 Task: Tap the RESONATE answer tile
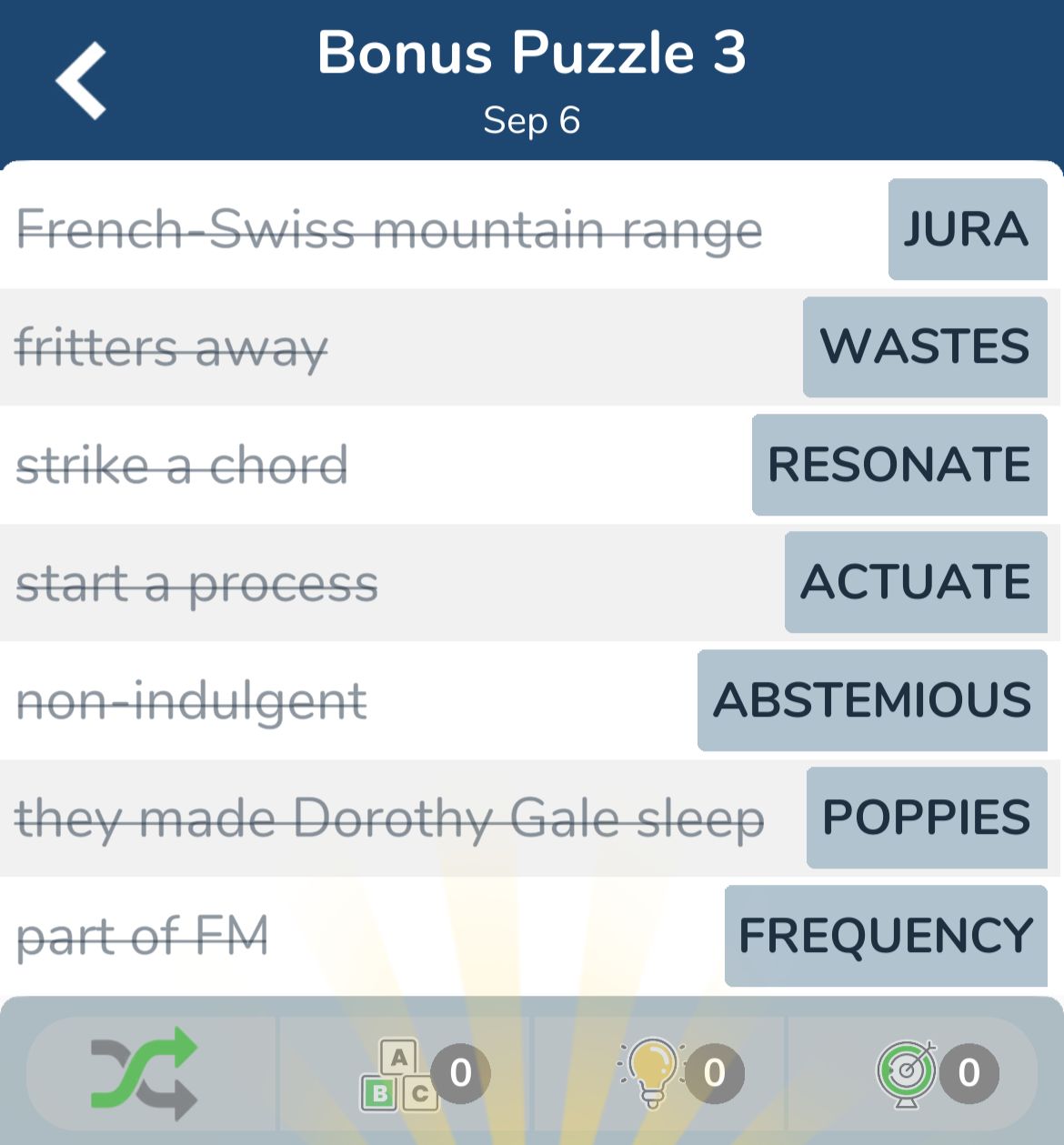[x=899, y=465]
